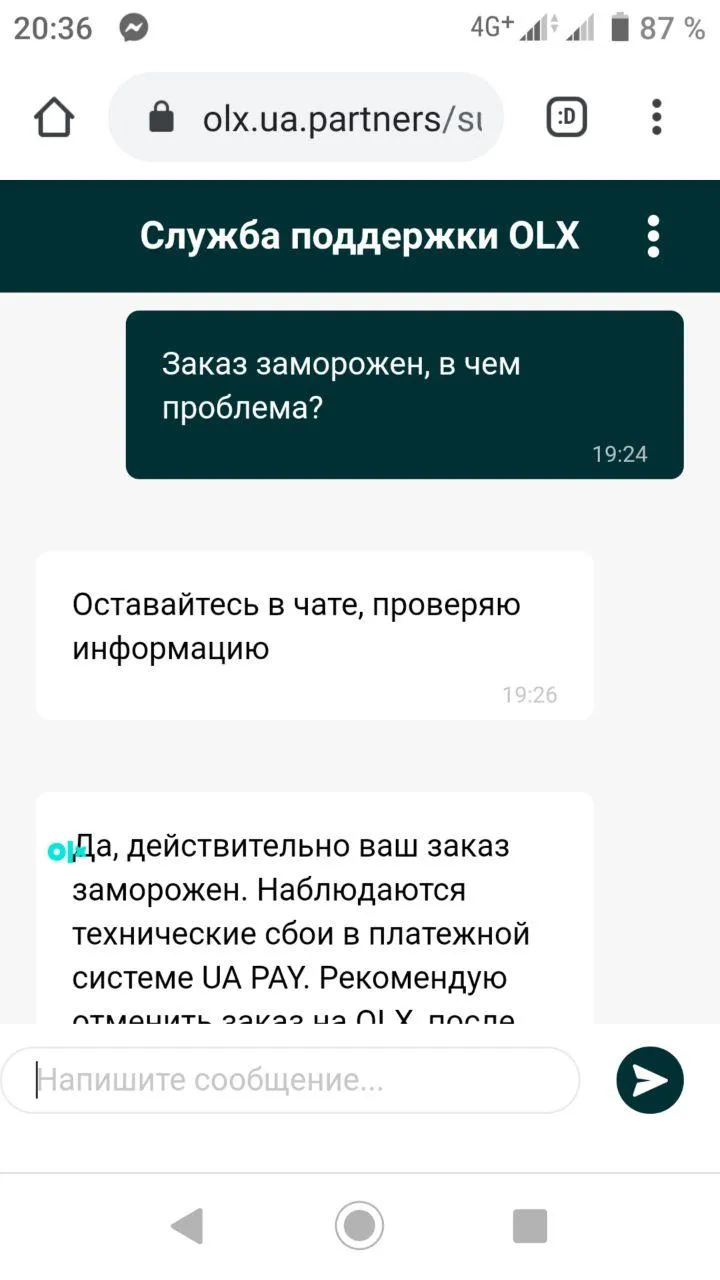Go back with the system back button
Viewport: 720px width, 1280px height.
[x=187, y=1225]
